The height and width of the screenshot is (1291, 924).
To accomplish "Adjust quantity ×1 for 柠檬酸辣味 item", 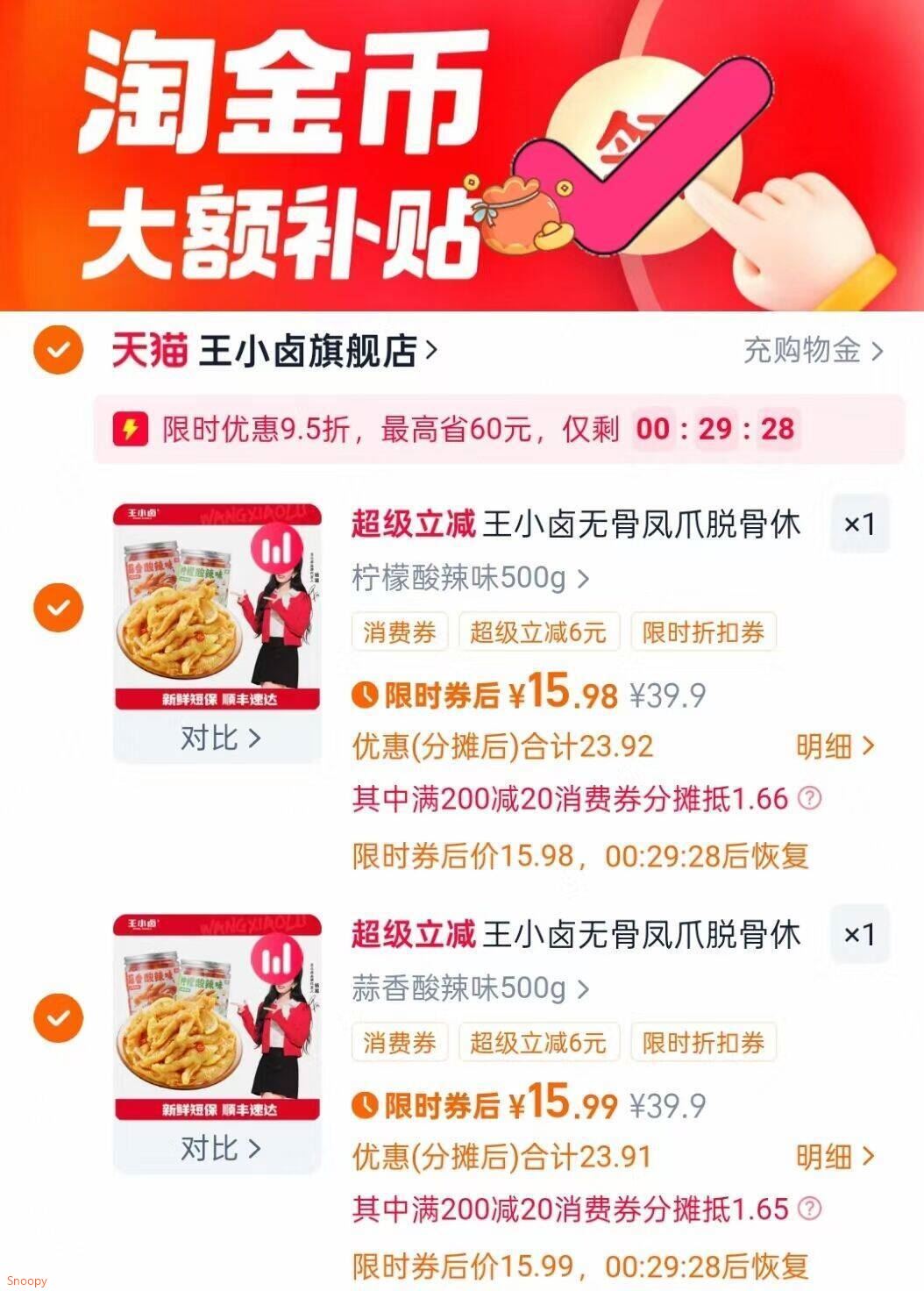I will [859, 524].
